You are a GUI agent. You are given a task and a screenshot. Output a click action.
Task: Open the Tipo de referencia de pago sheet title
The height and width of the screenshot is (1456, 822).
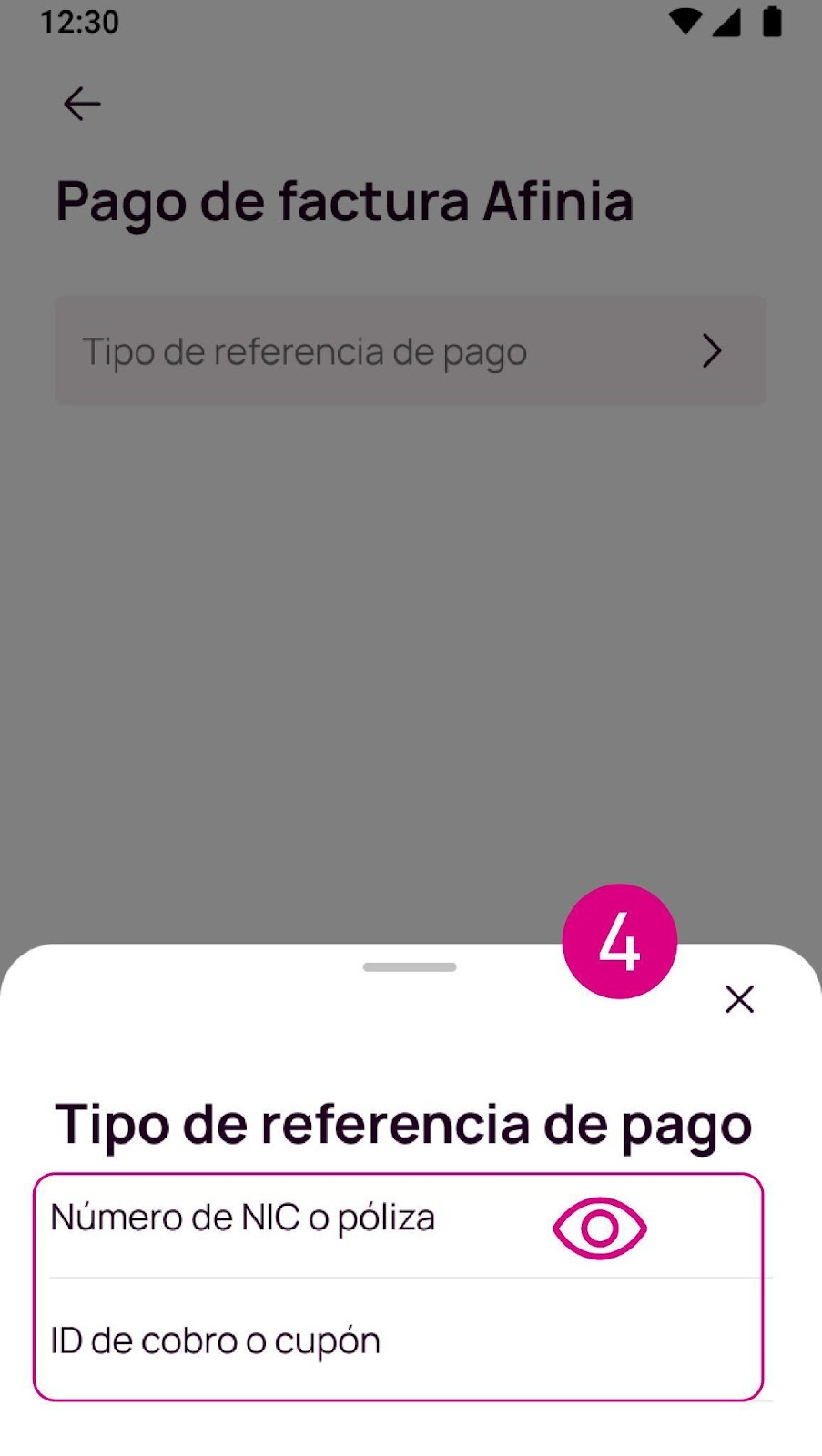pos(401,1123)
